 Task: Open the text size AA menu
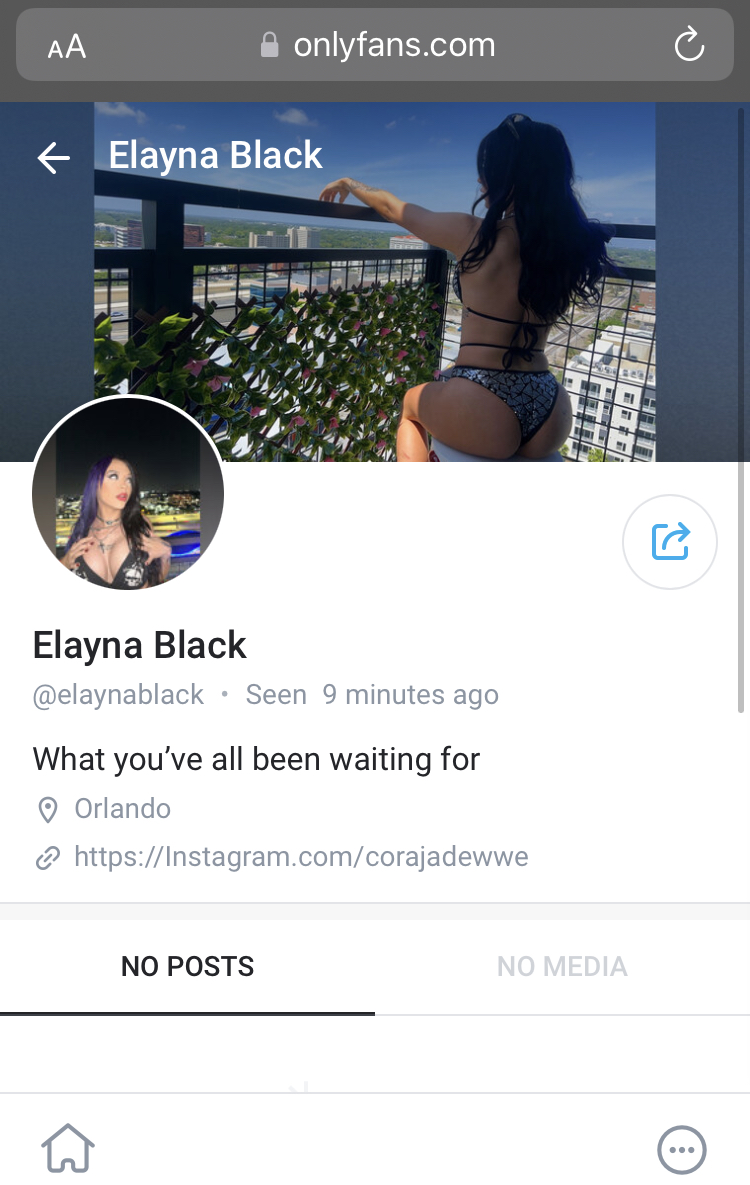coord(67,47)
